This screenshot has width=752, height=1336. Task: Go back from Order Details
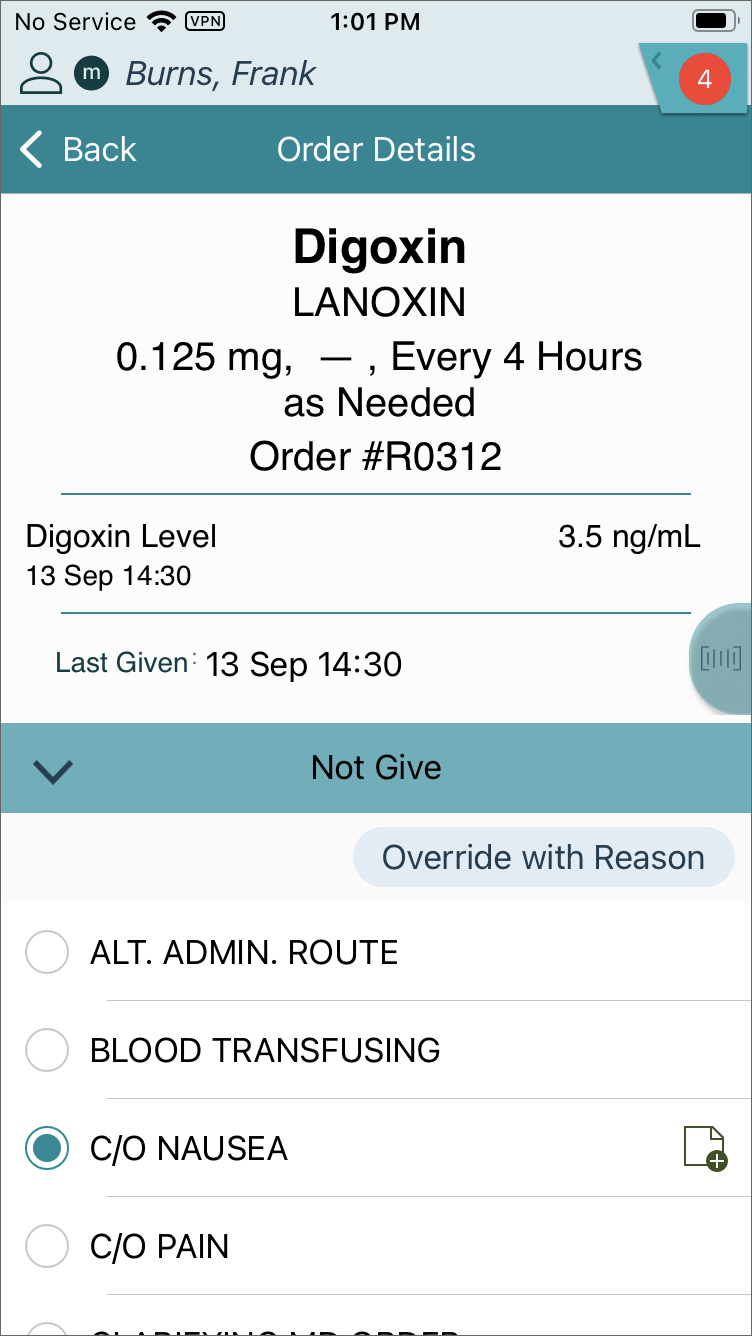78,150
